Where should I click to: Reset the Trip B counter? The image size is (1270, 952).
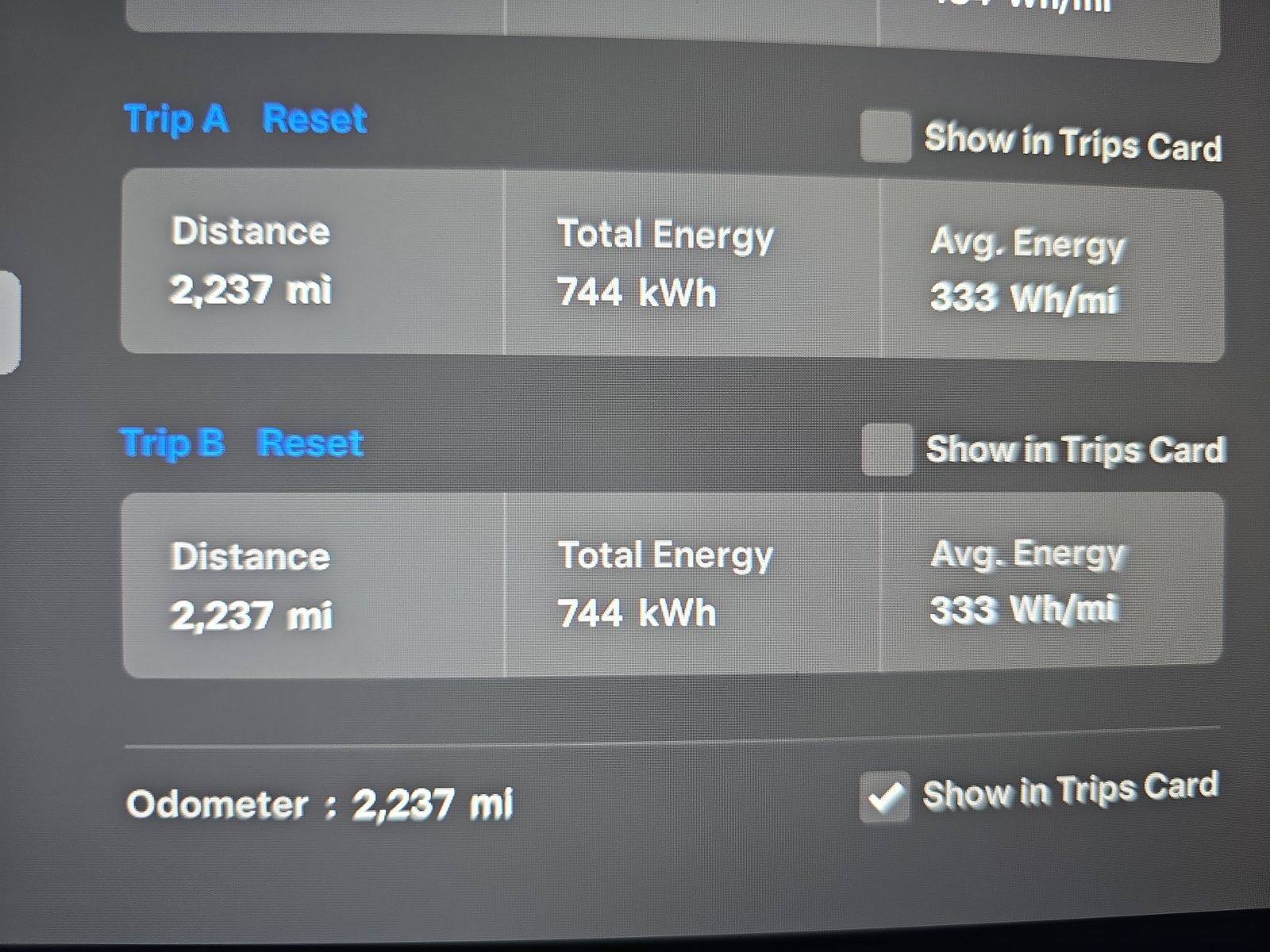pyautogui.click(x=310, y=443)
